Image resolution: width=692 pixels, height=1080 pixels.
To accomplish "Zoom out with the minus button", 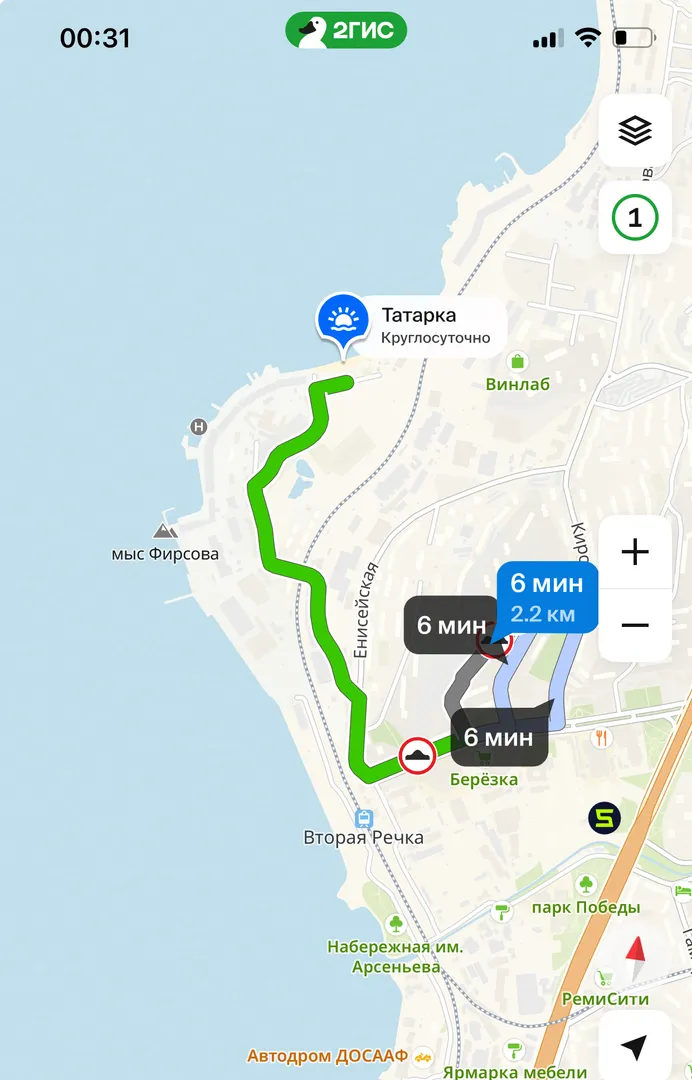I will point(635,626).
